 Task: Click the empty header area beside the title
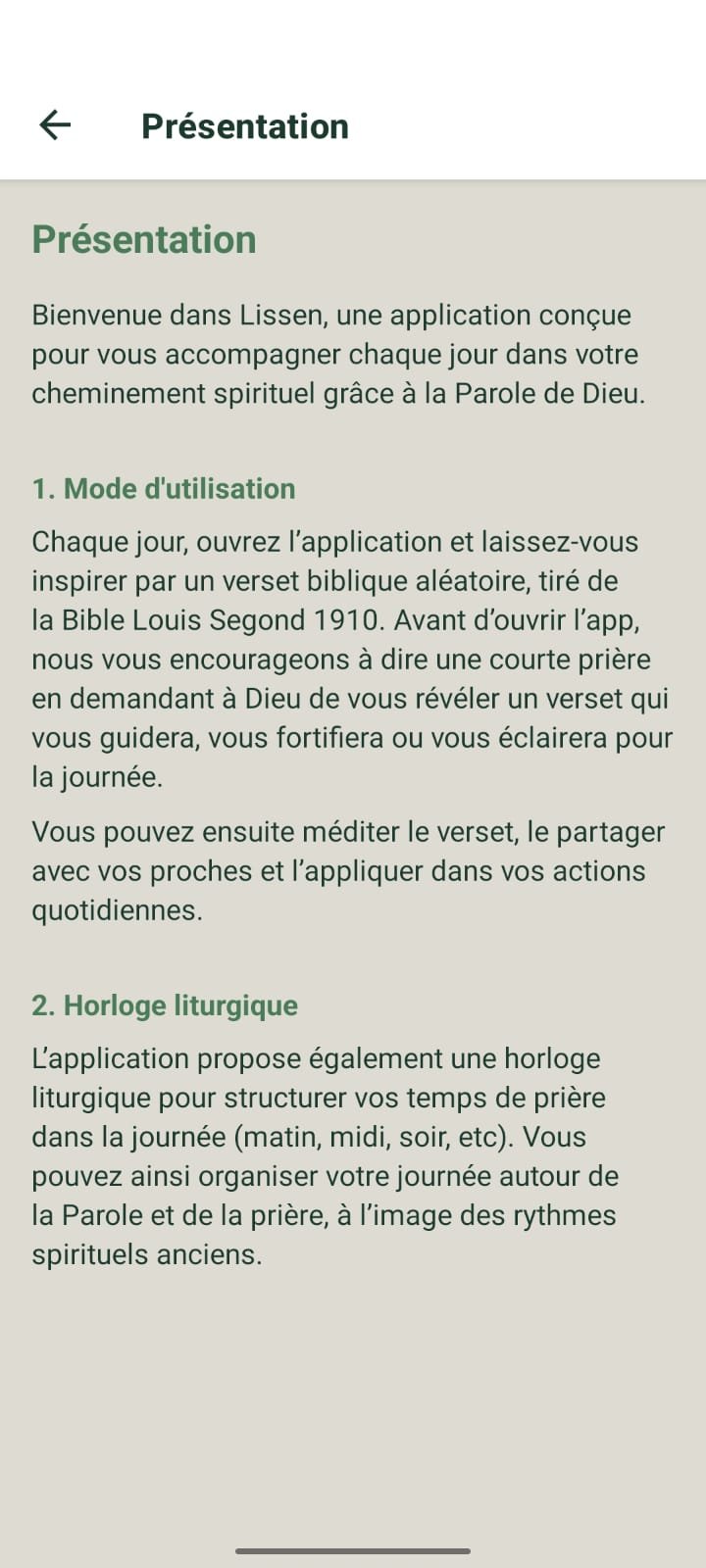coord(539,125)
